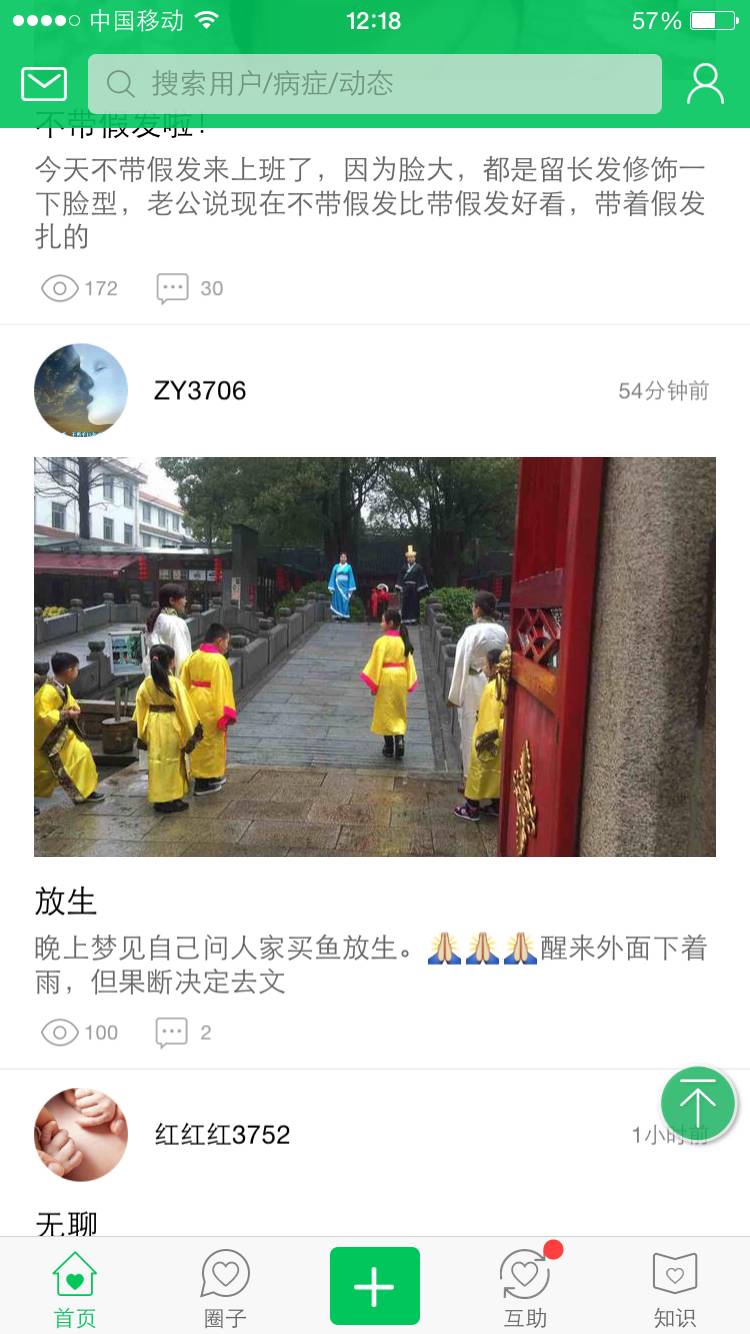Open 红红红3752's profile avatar
This screenshot has height=1334, width=750.
tap(81, 1135)
